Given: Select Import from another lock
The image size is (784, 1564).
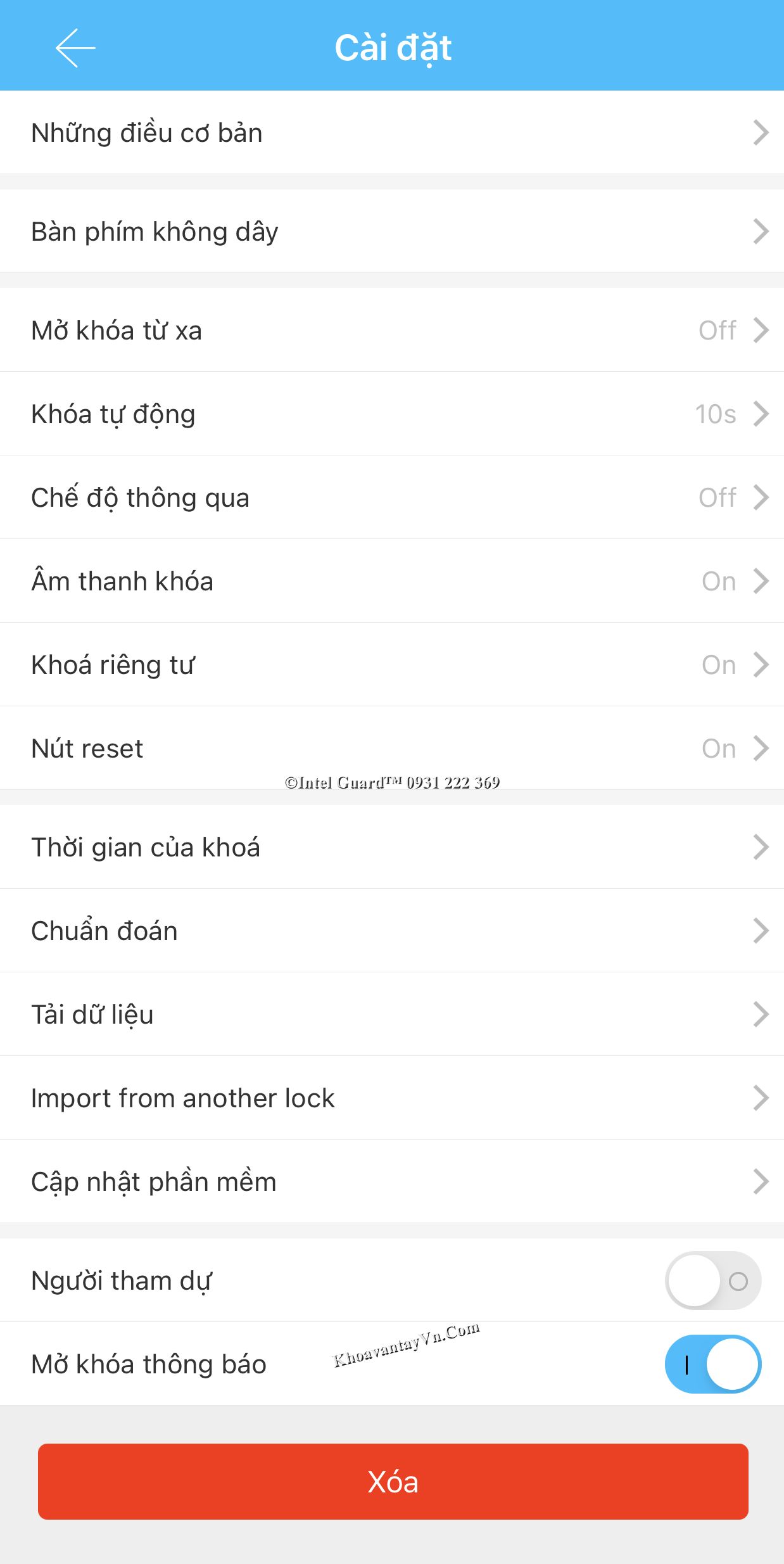Looking at the screenshot, I should (392, 1098).
